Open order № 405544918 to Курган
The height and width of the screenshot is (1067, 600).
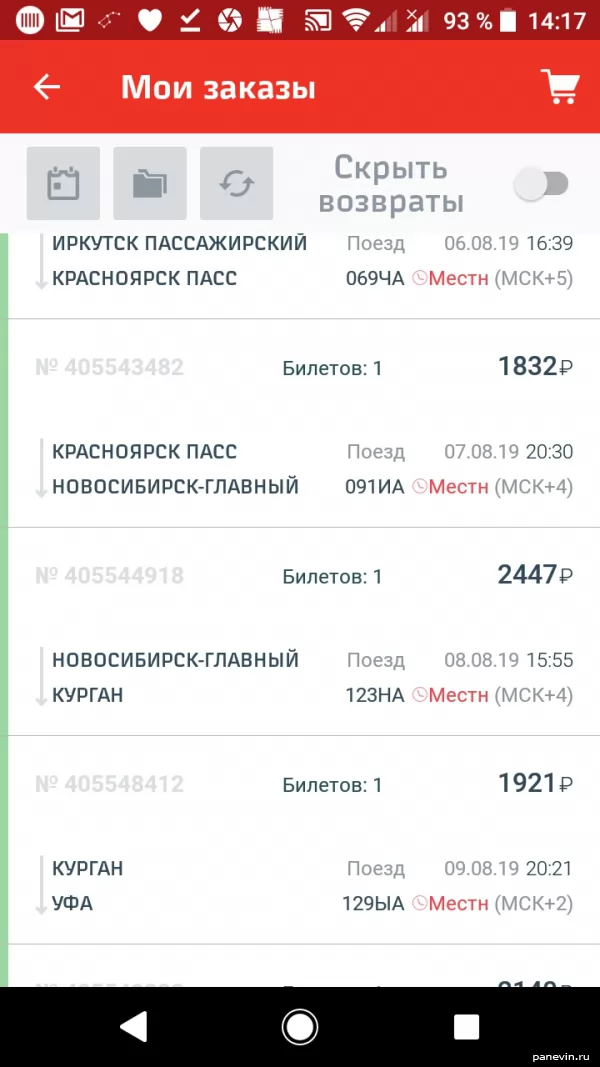tap(303, 631)
